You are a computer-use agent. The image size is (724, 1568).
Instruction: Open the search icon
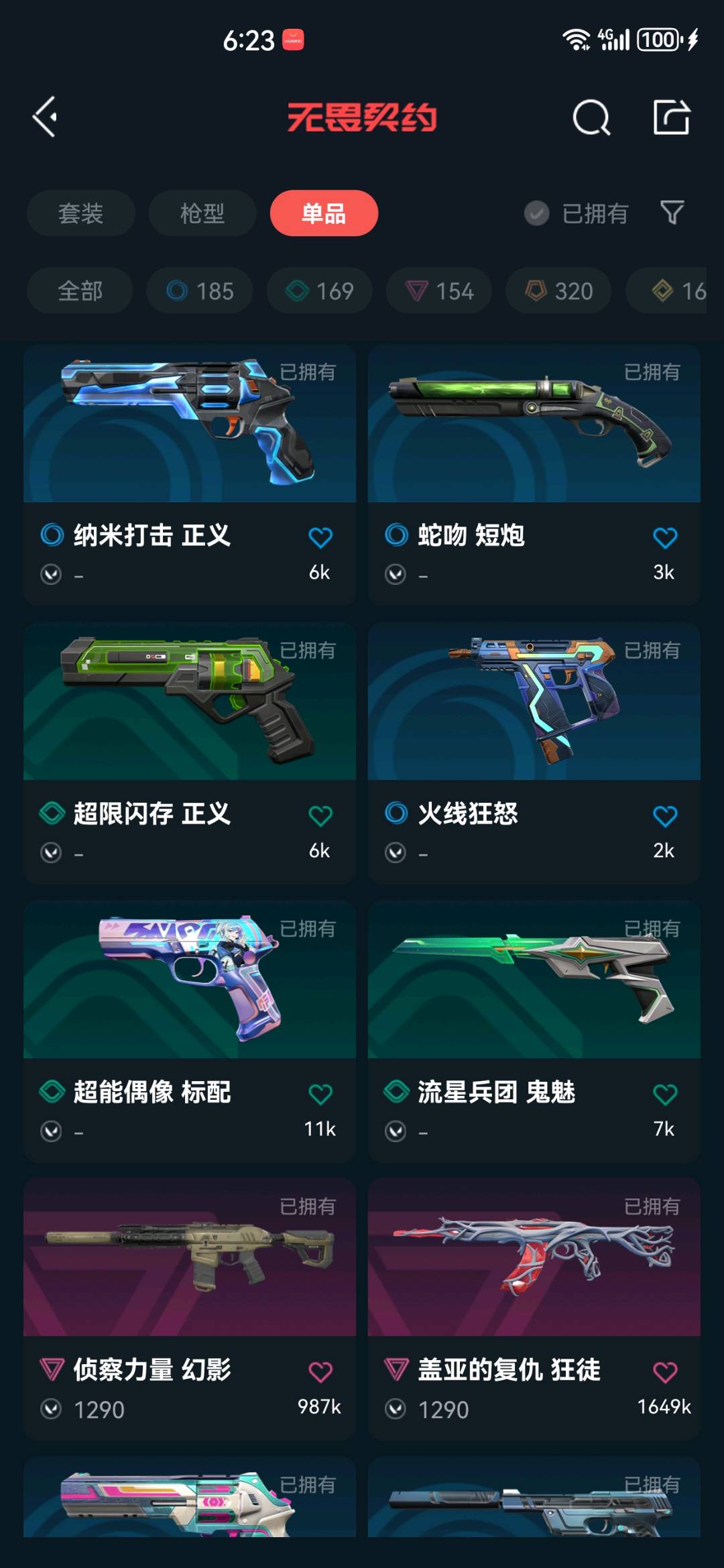click(x=591, y=118)
